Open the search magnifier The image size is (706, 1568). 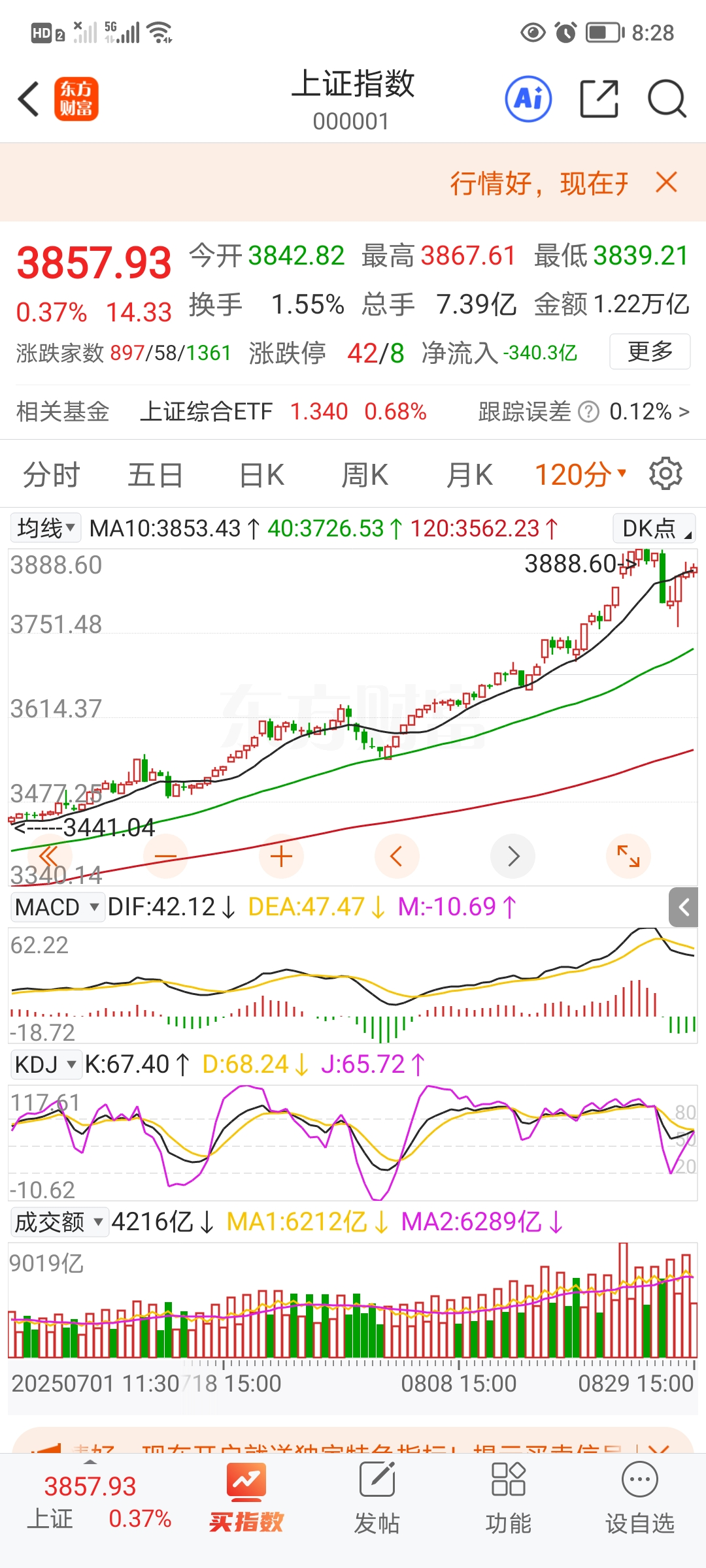[666, 99]
